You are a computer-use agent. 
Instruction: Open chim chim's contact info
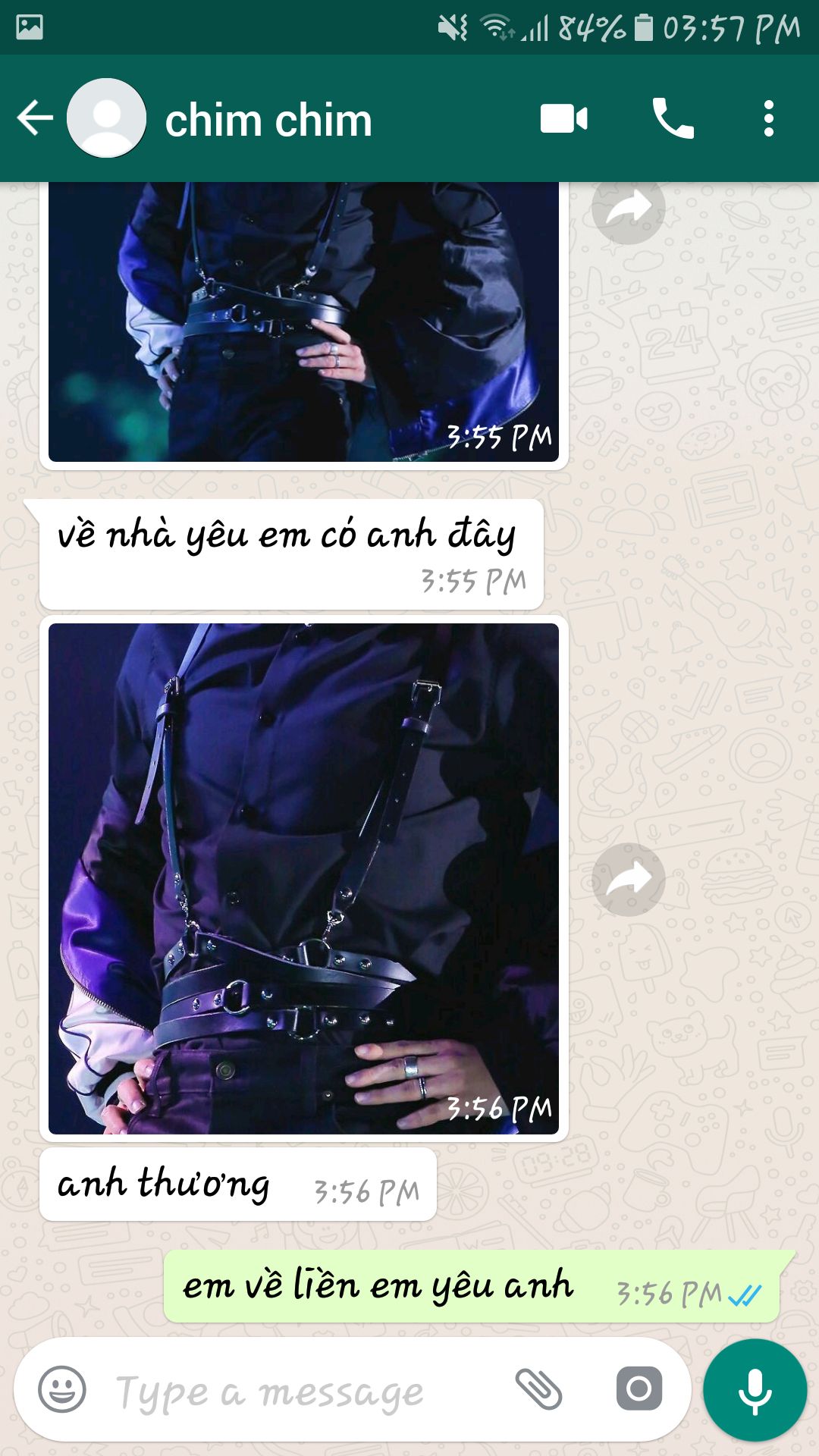(268, 121)
